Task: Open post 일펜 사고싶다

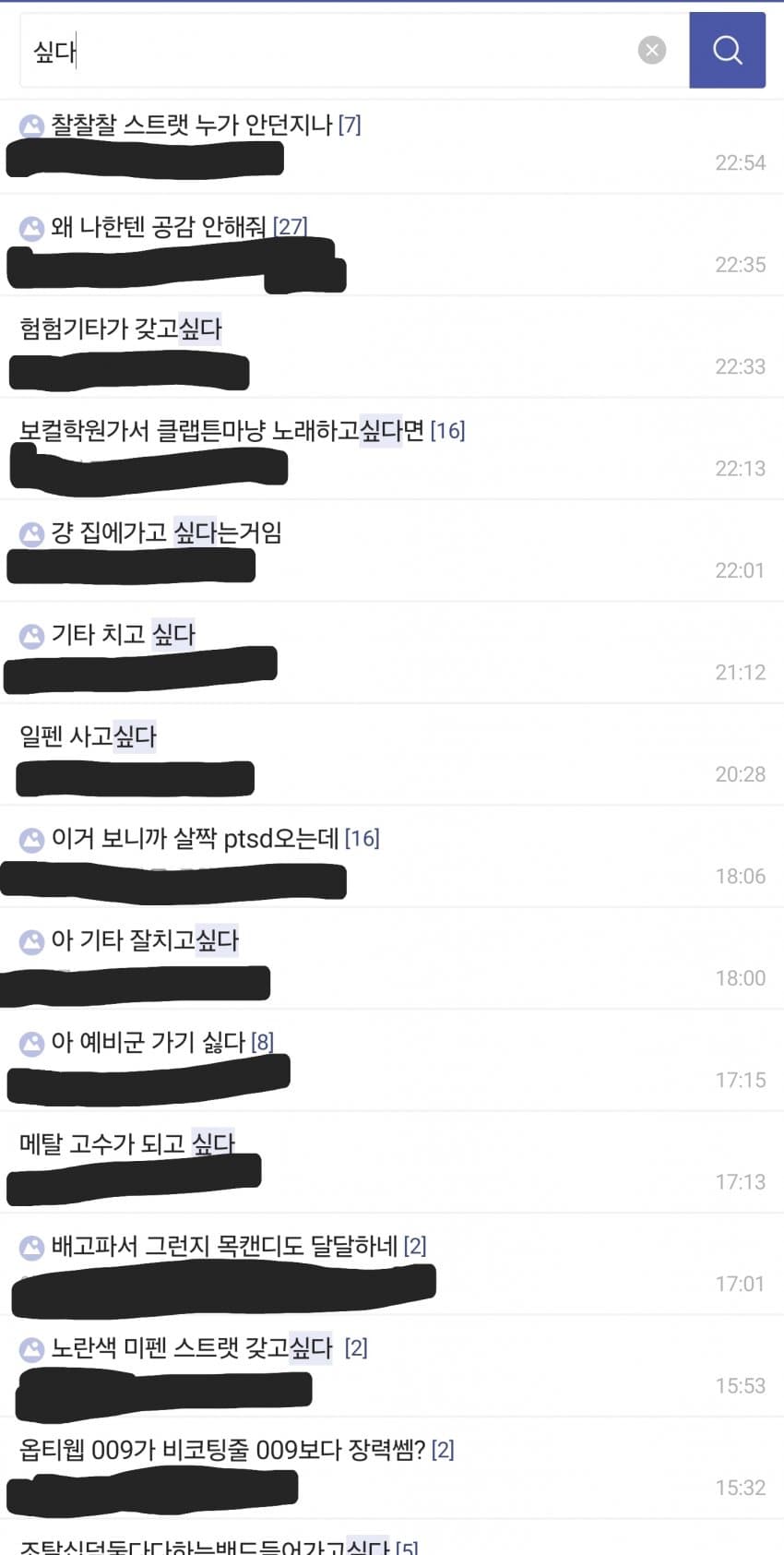Action: [89, 736]
